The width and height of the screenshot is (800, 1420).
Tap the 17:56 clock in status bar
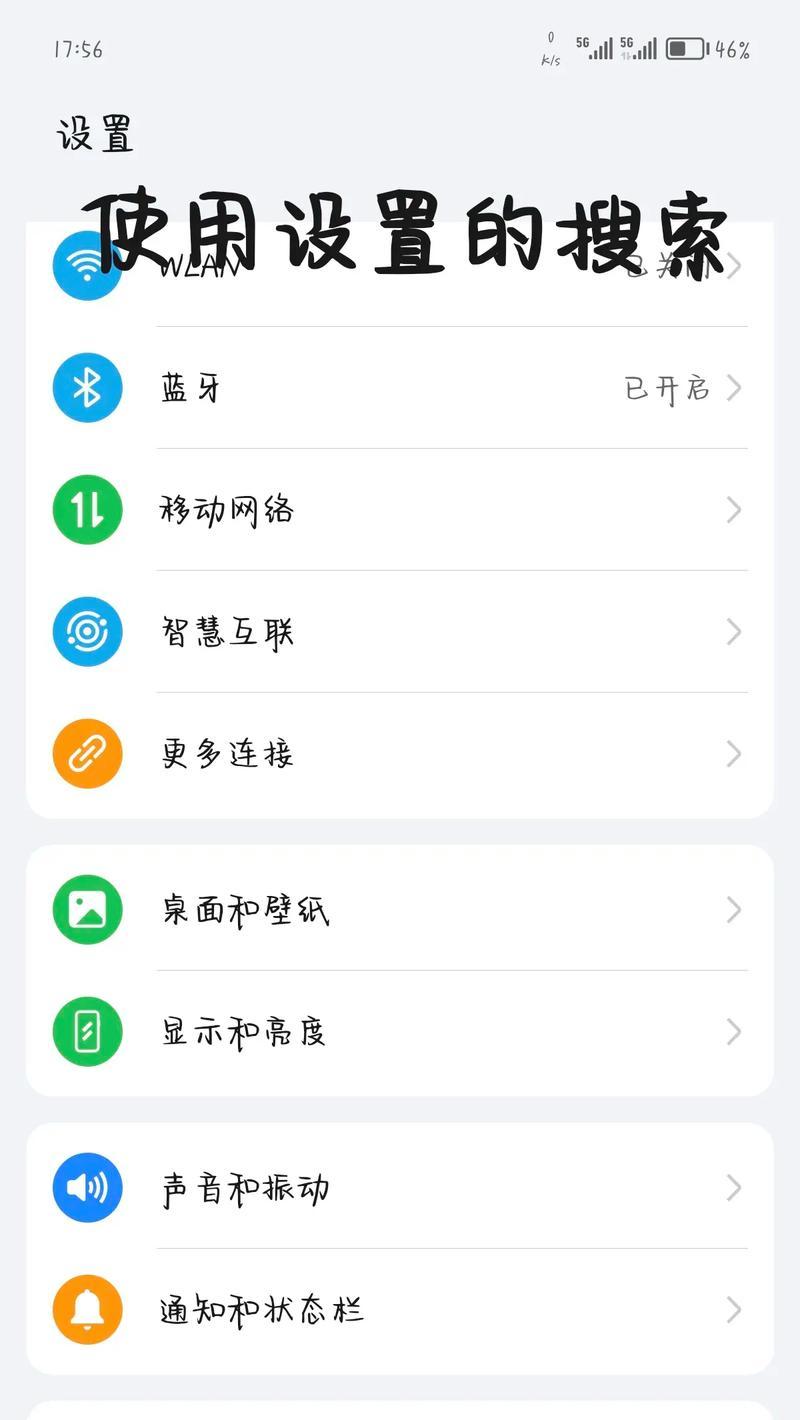pyautogui.click(x=80, y=46)
